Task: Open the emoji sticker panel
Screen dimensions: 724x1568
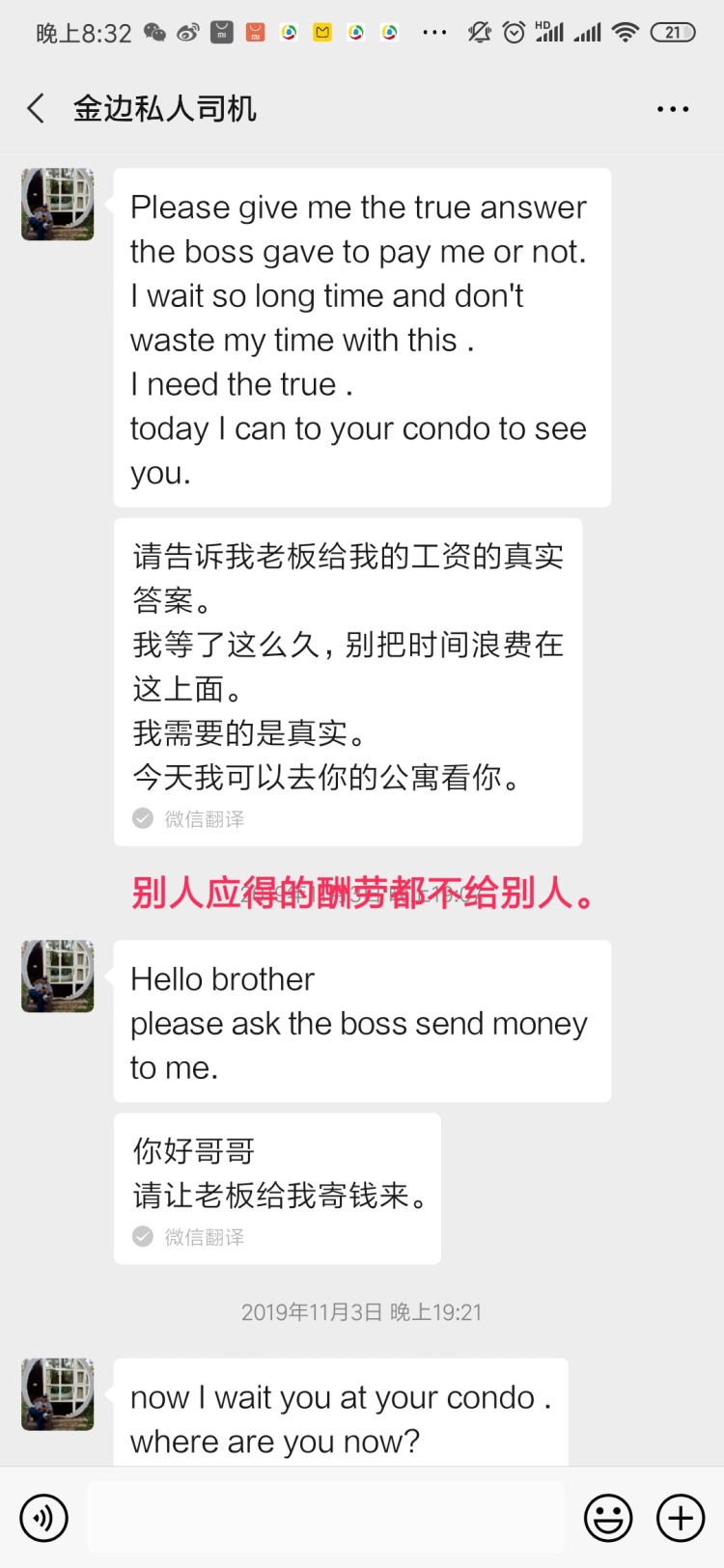Action: pos(608,1518)
